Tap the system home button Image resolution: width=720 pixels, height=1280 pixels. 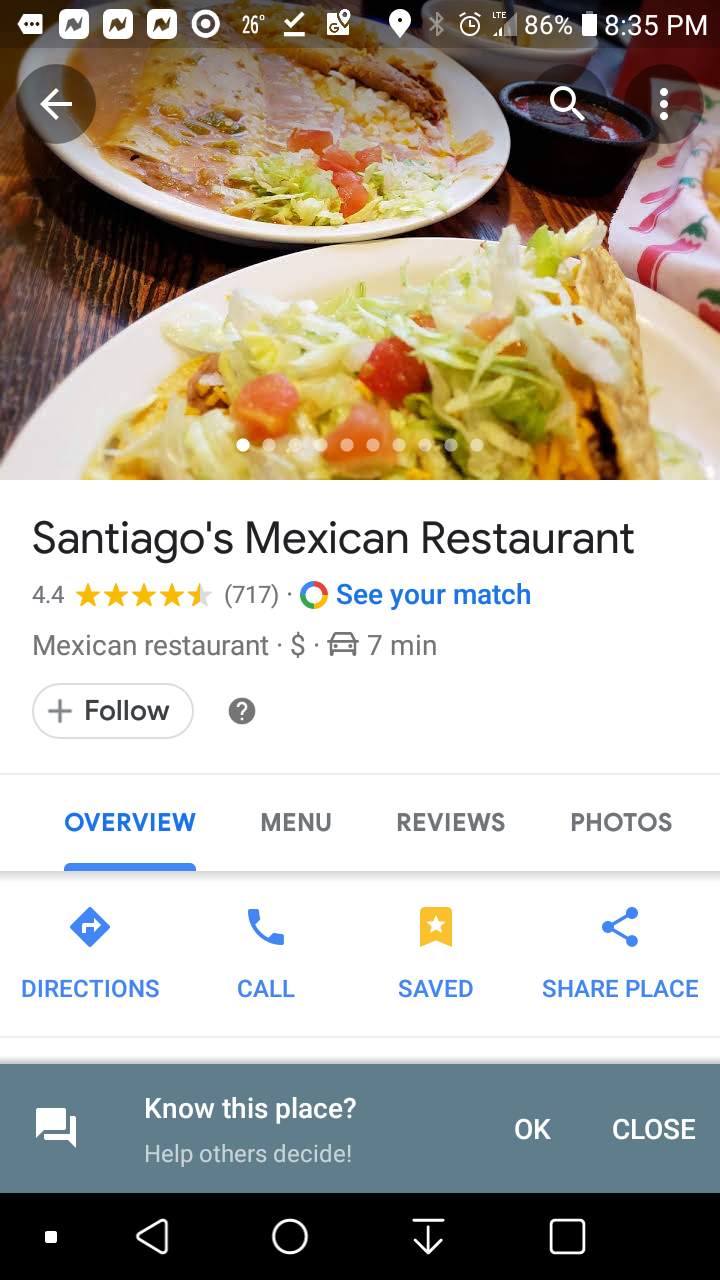pyautogui.click(x=290, y=1237)
